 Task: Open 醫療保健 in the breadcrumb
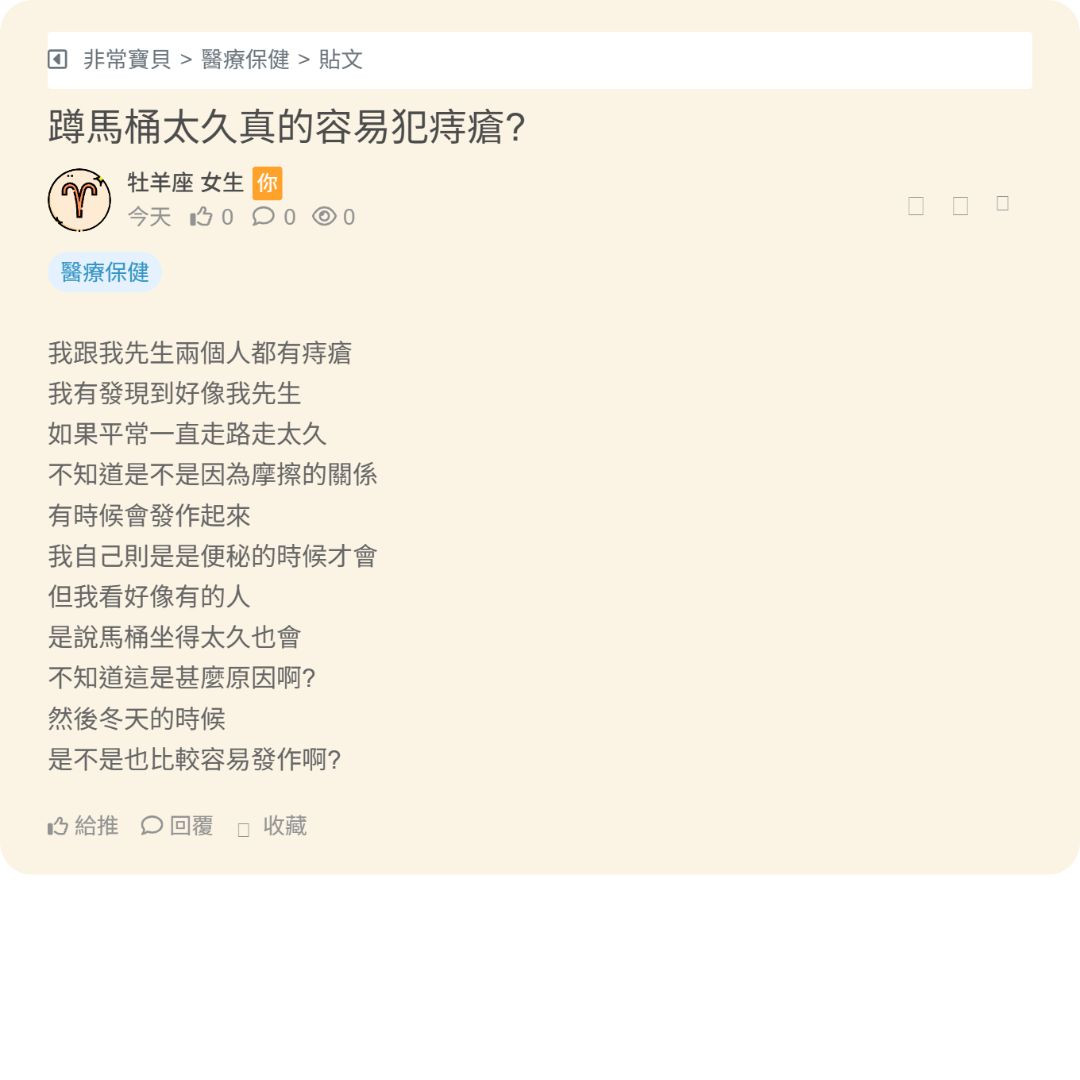point(245,60)
